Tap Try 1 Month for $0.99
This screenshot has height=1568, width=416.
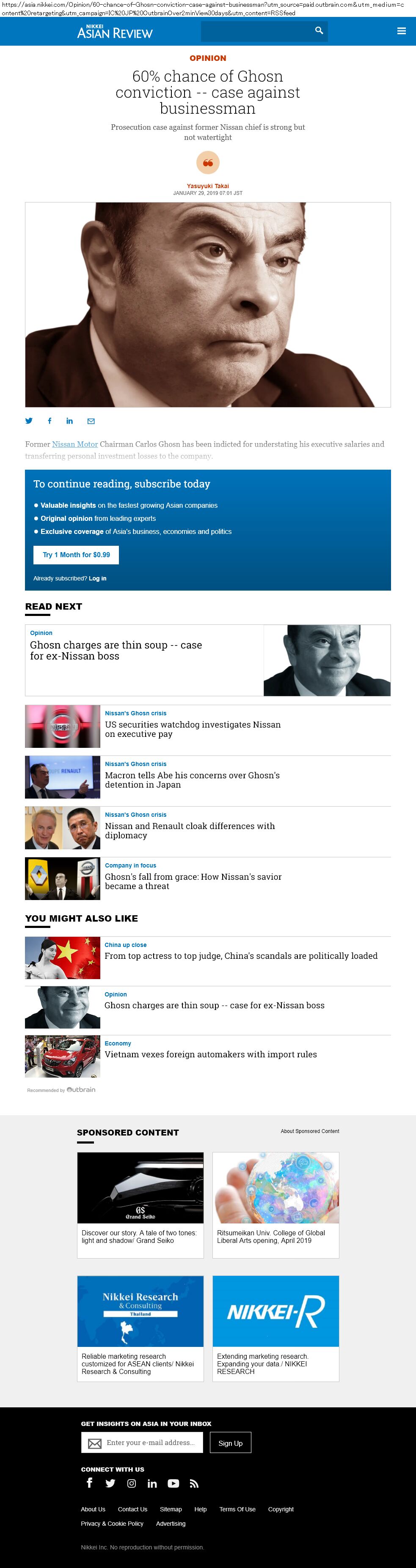tap(76, 555)
